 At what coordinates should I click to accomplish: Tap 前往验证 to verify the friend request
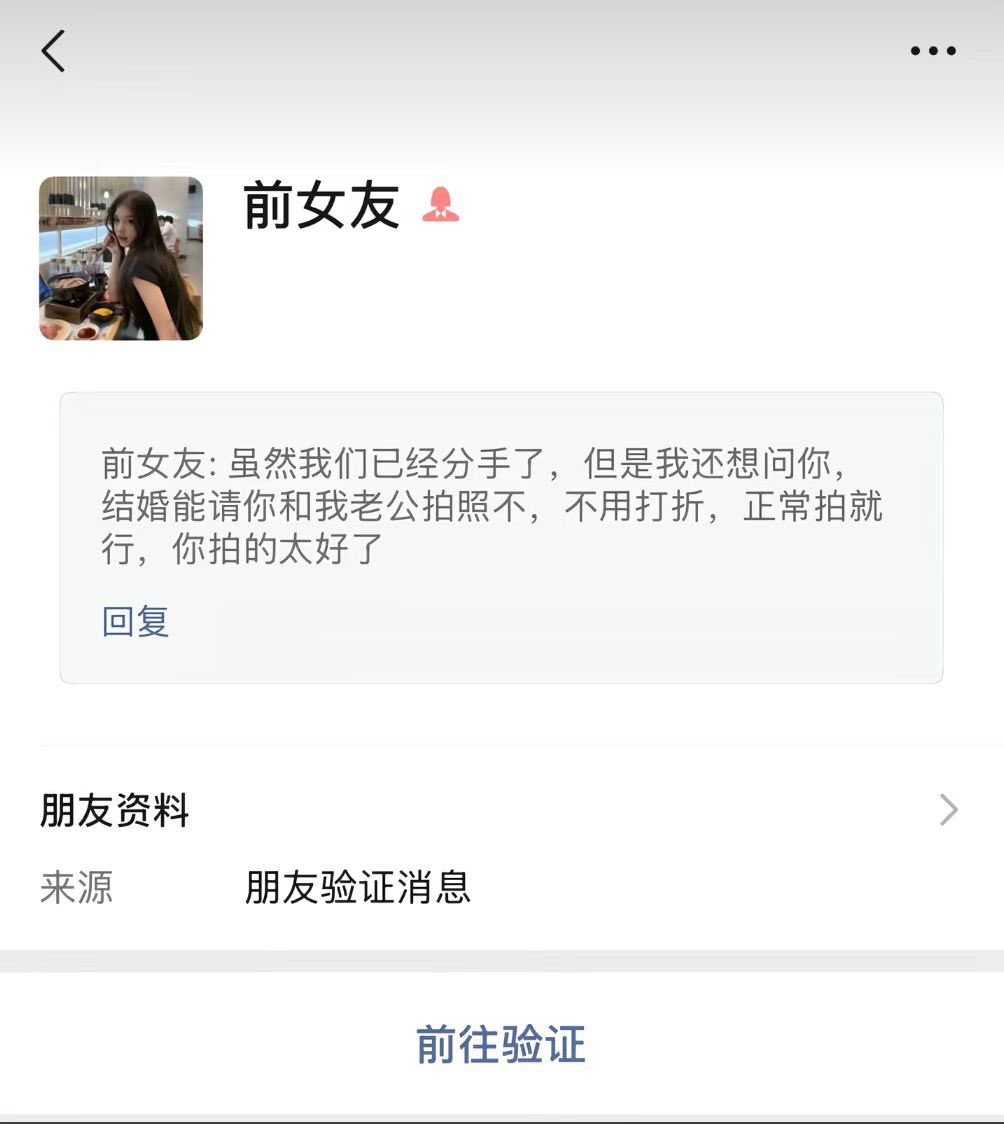tap(501, 1044)
